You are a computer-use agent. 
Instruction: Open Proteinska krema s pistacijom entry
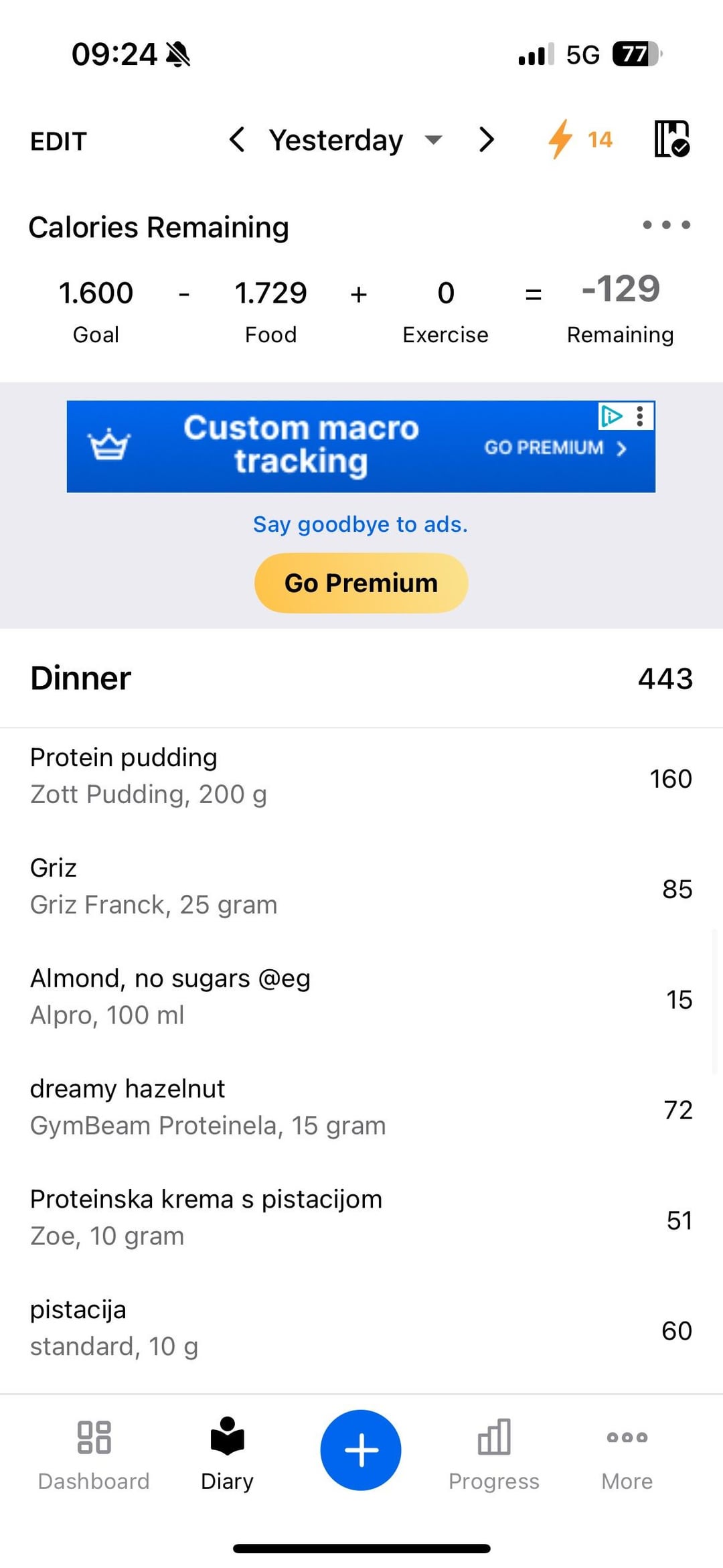coord(361,1218)
